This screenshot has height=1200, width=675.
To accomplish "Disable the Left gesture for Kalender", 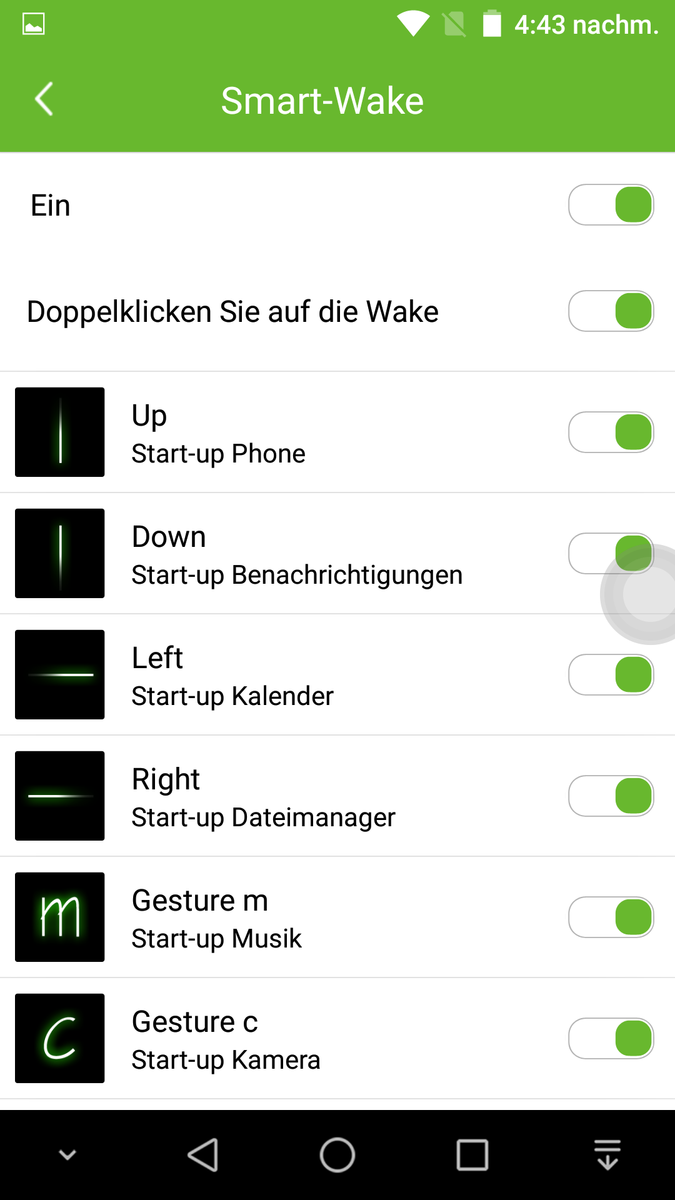I will 611,675.
